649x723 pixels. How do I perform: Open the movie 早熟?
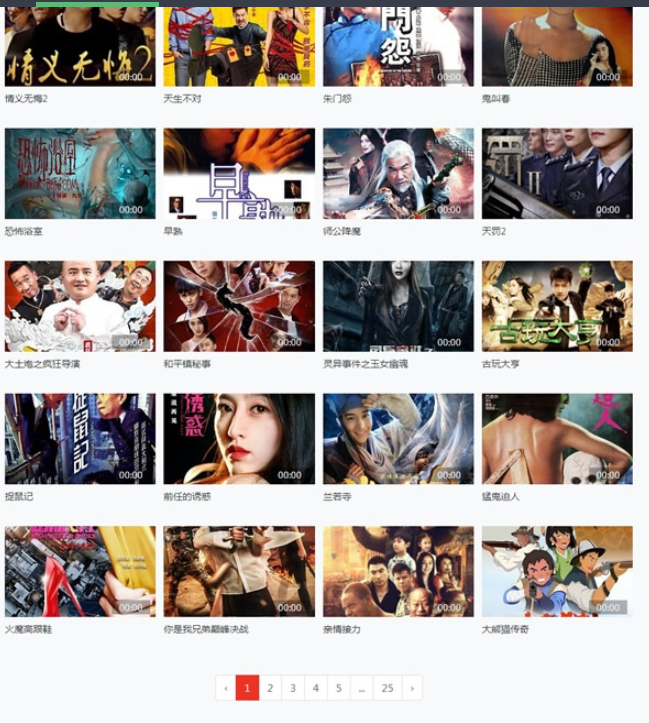tap(239, 173)
